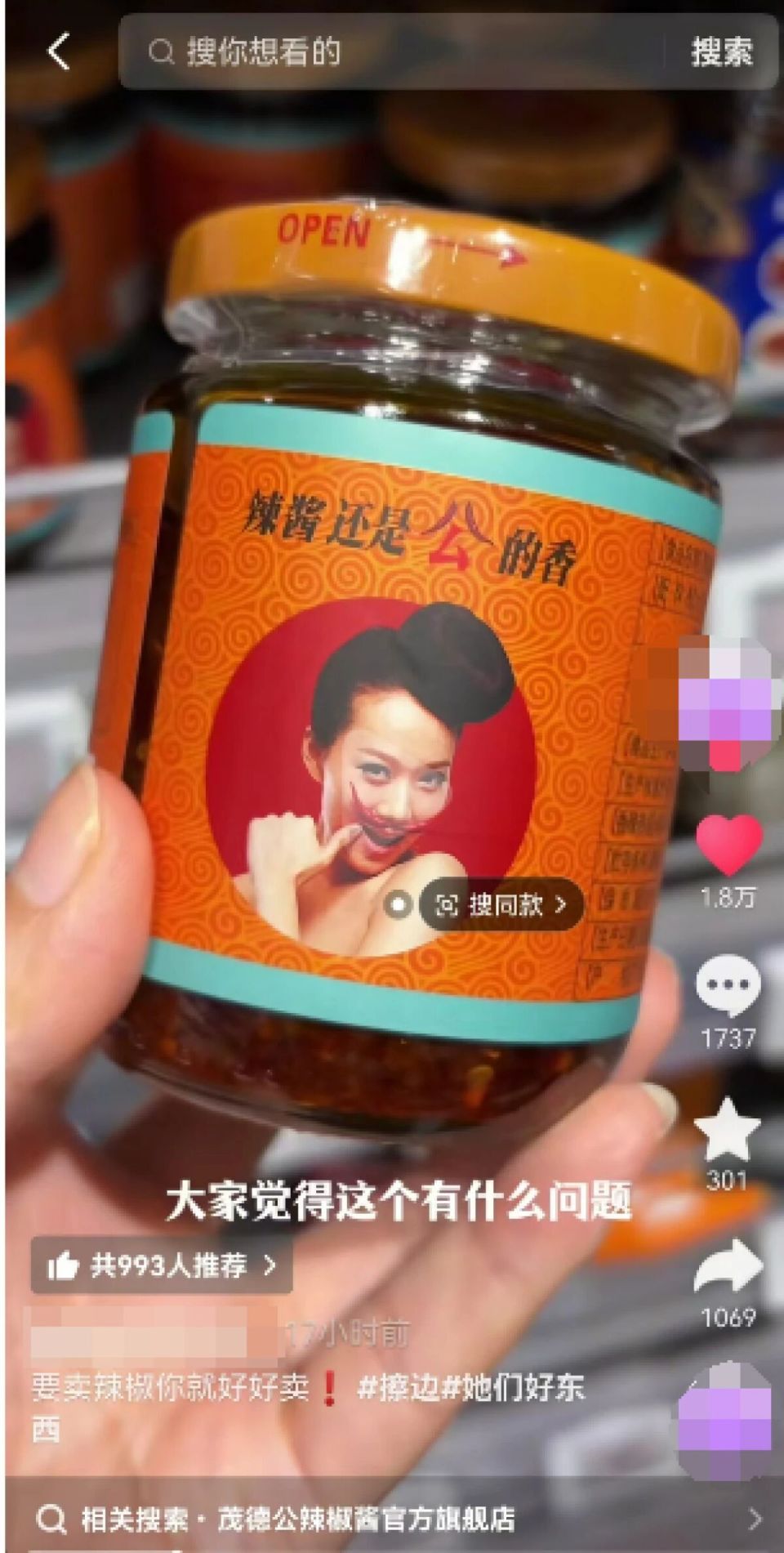
Task: Favorite the video with the star icon
Action: point(727,1131)
